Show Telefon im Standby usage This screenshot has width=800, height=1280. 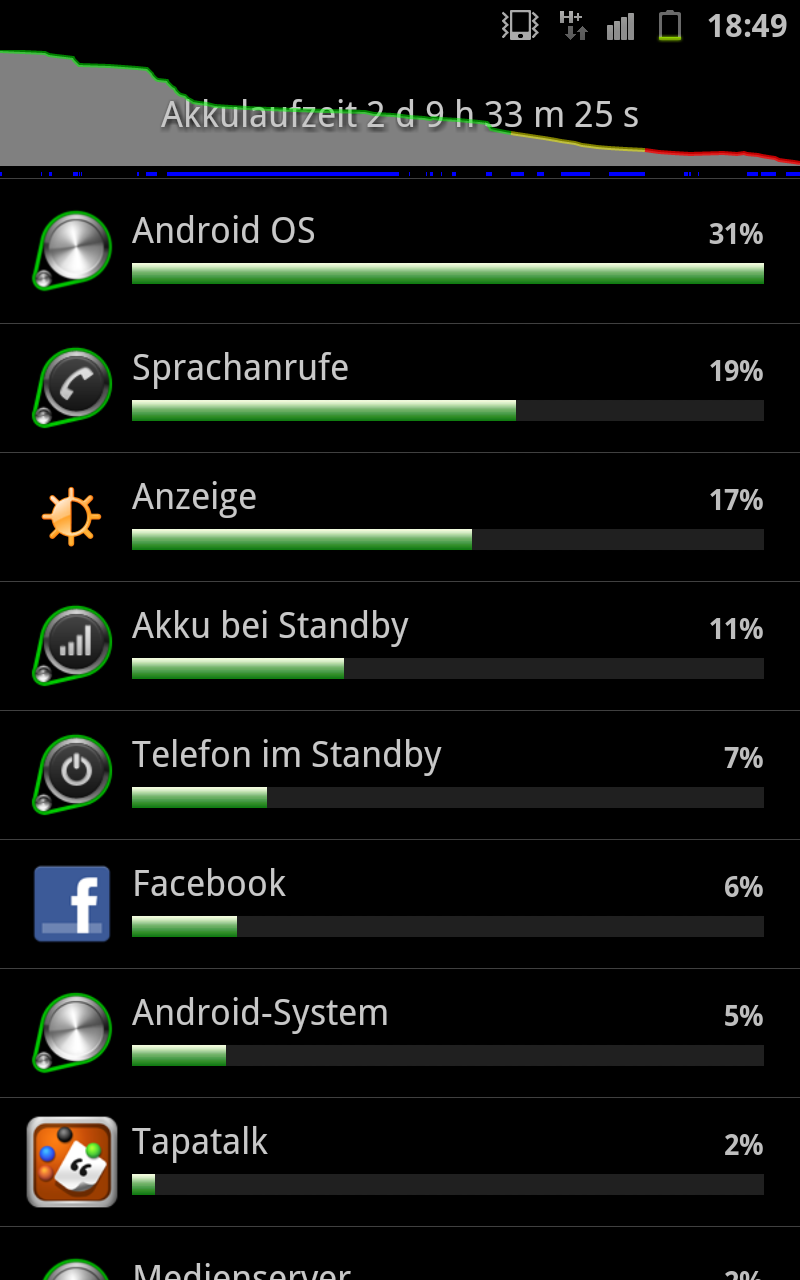pyautogui.click(x=400, y=775)
